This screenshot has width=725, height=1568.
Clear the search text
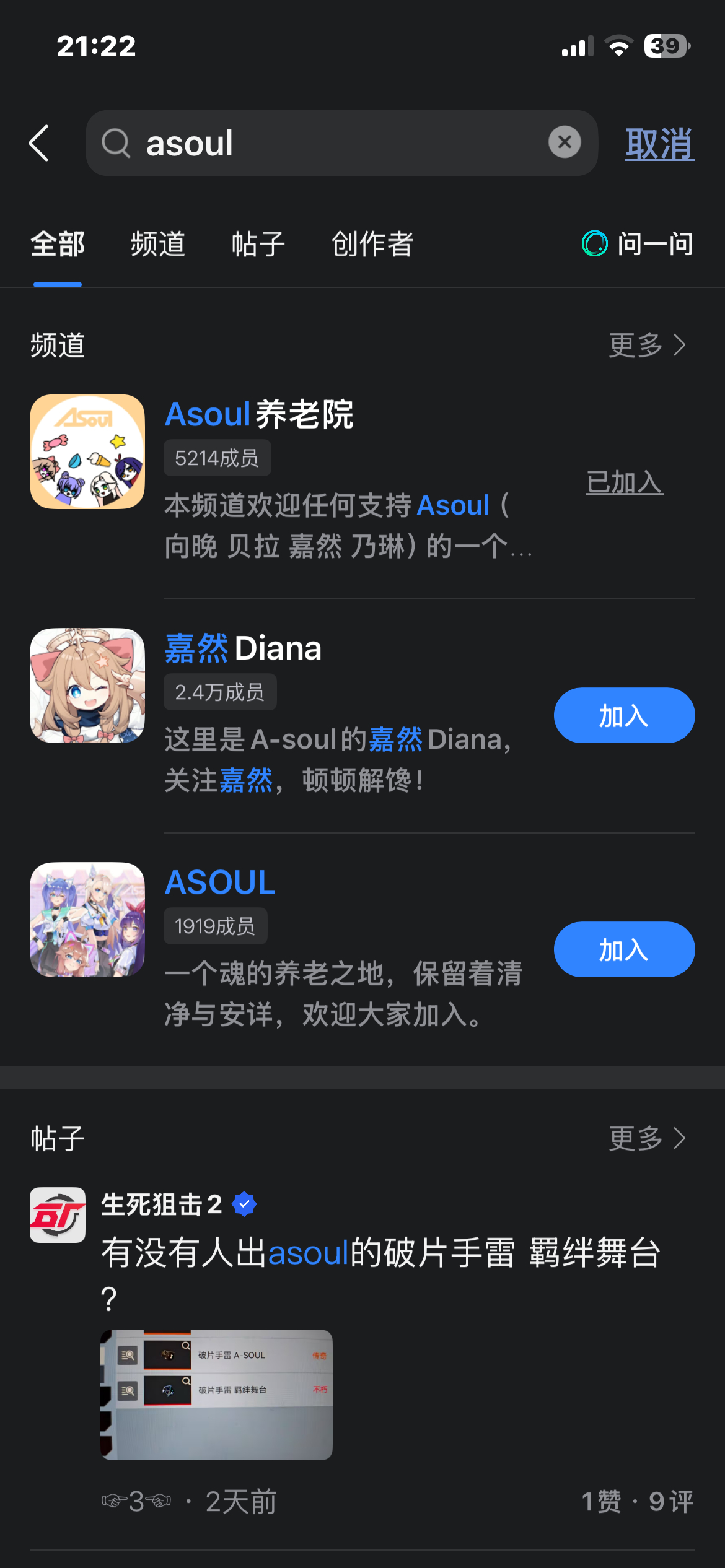(x=565, y=142)
